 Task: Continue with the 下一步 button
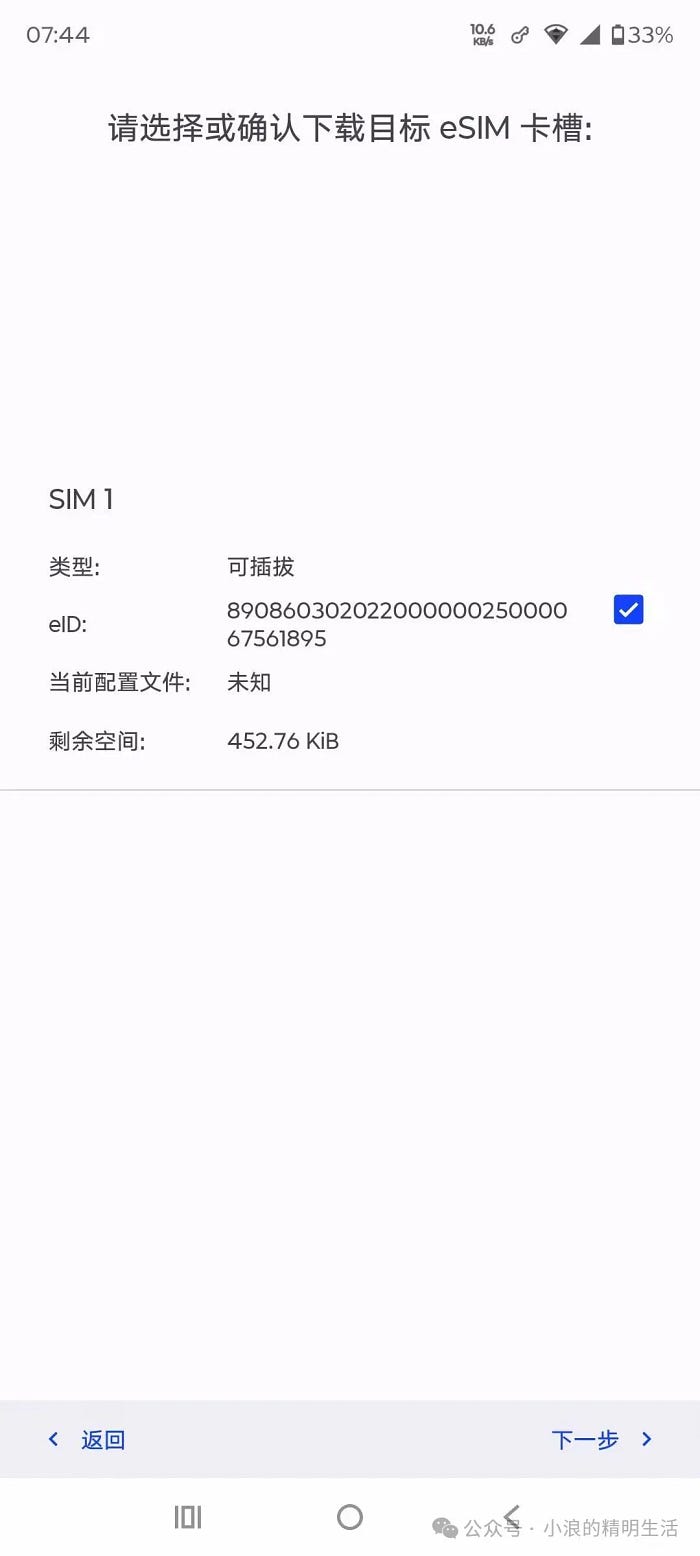coord(601,1439)
